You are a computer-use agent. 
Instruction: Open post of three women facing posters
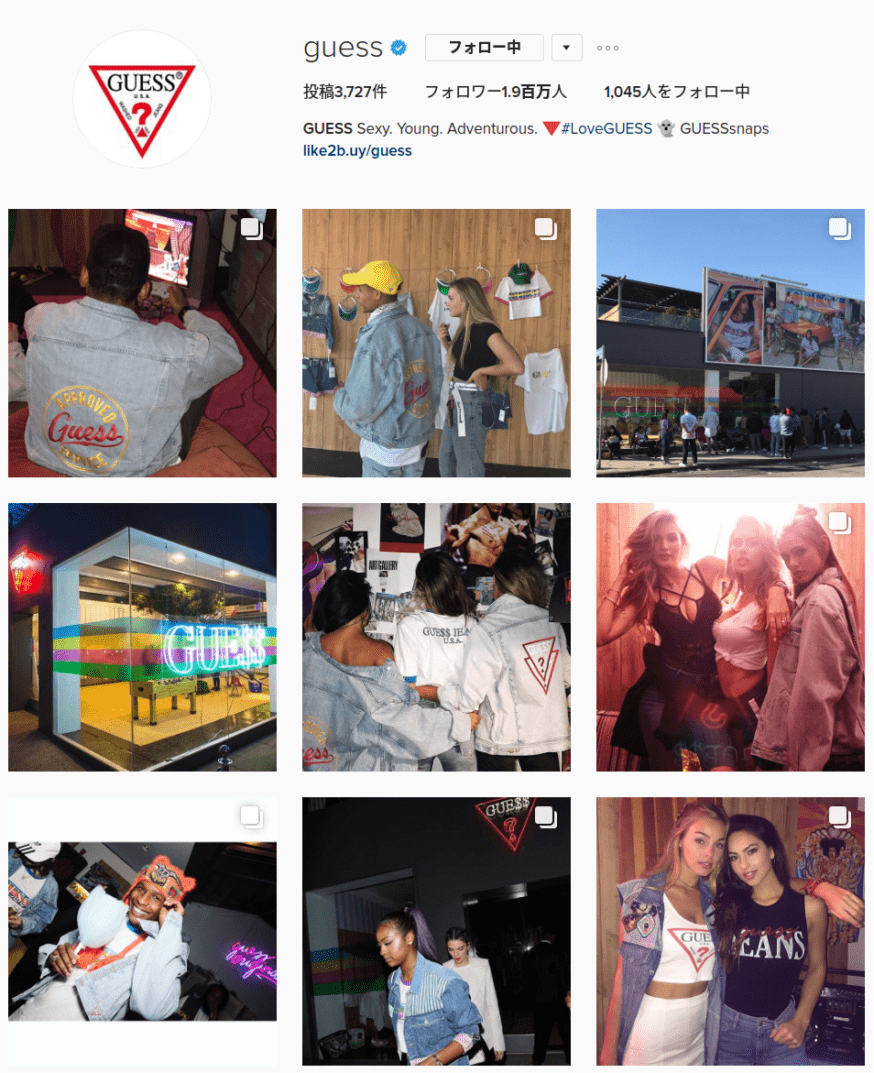point(436,637)
